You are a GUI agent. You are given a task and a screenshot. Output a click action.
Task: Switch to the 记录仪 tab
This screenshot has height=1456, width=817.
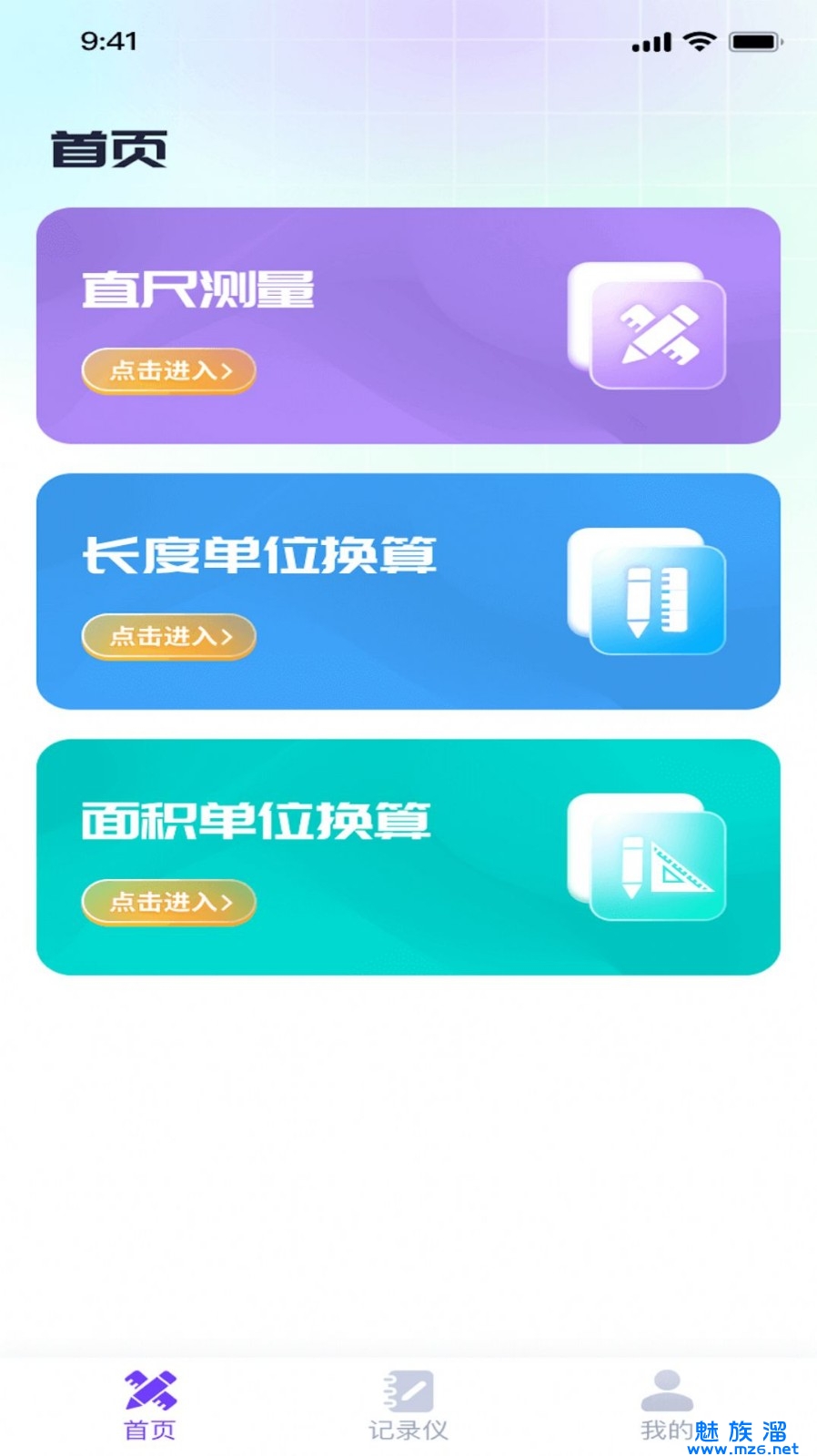point(408,1406)
